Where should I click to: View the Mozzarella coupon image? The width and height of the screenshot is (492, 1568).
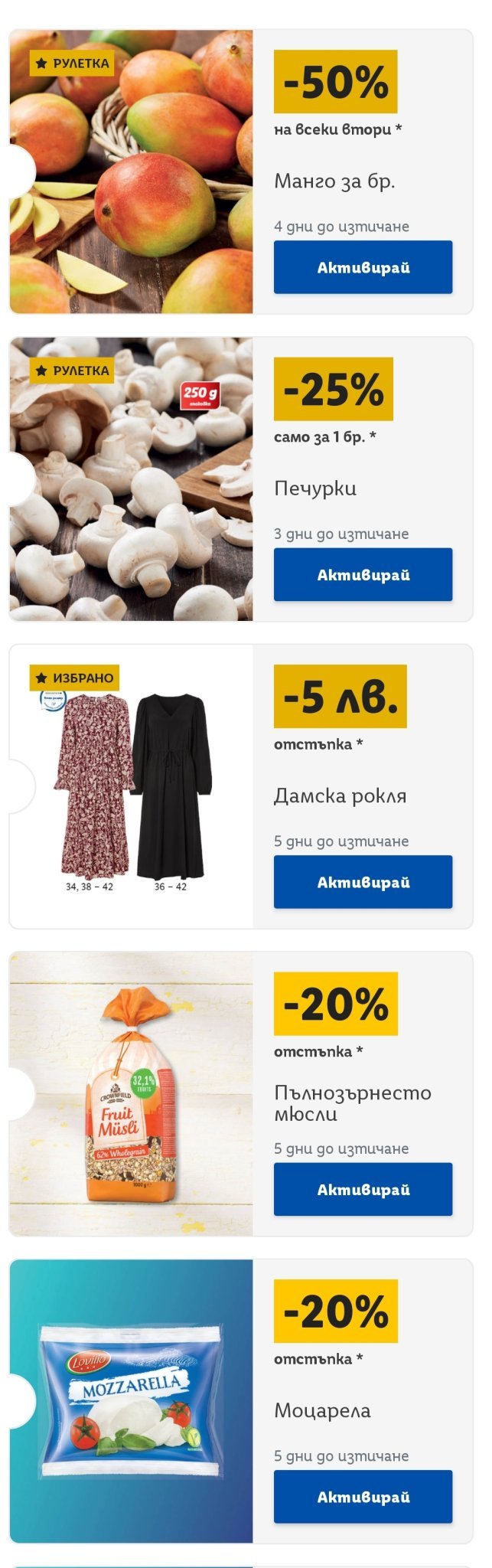(x=132, y=1401)
